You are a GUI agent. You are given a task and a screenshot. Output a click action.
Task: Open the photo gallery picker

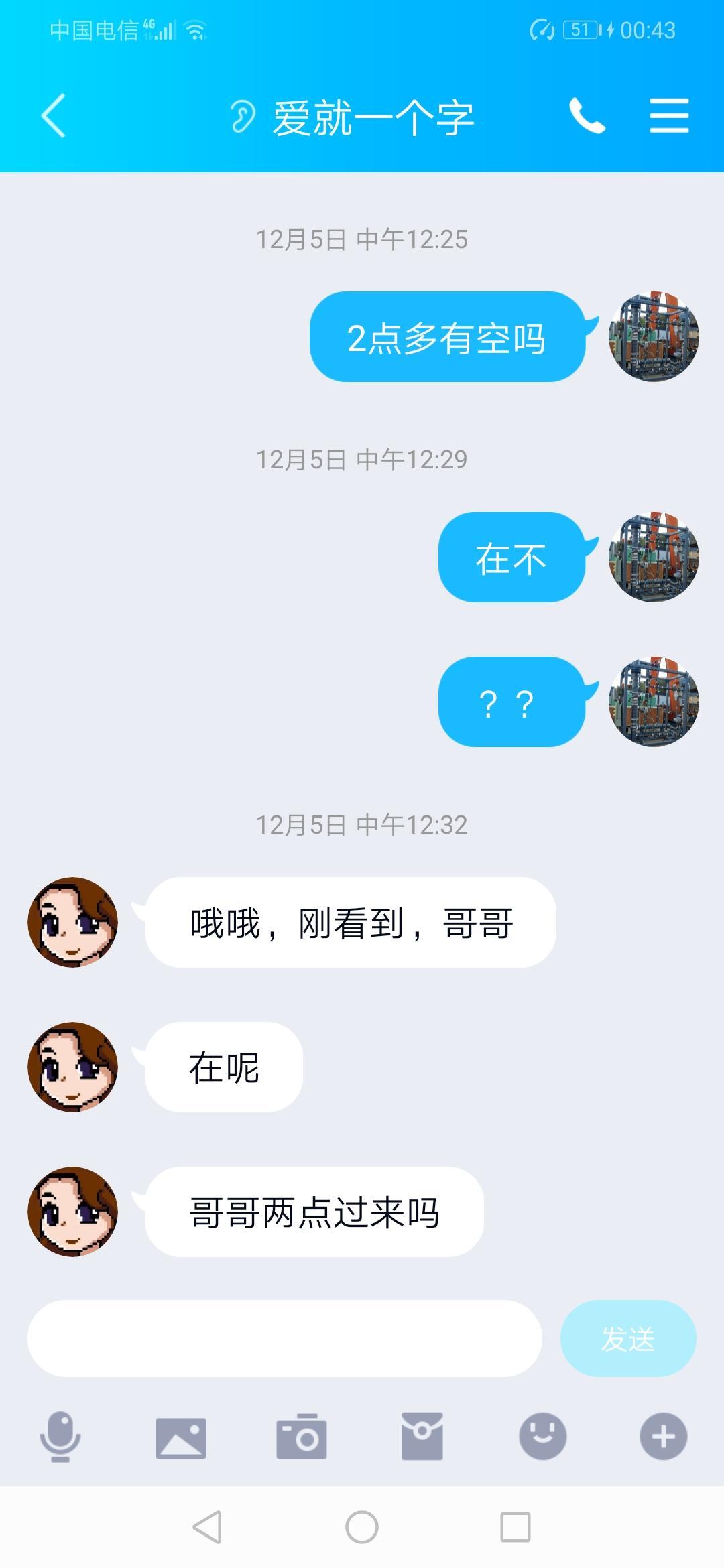[x=181, y=1437]
